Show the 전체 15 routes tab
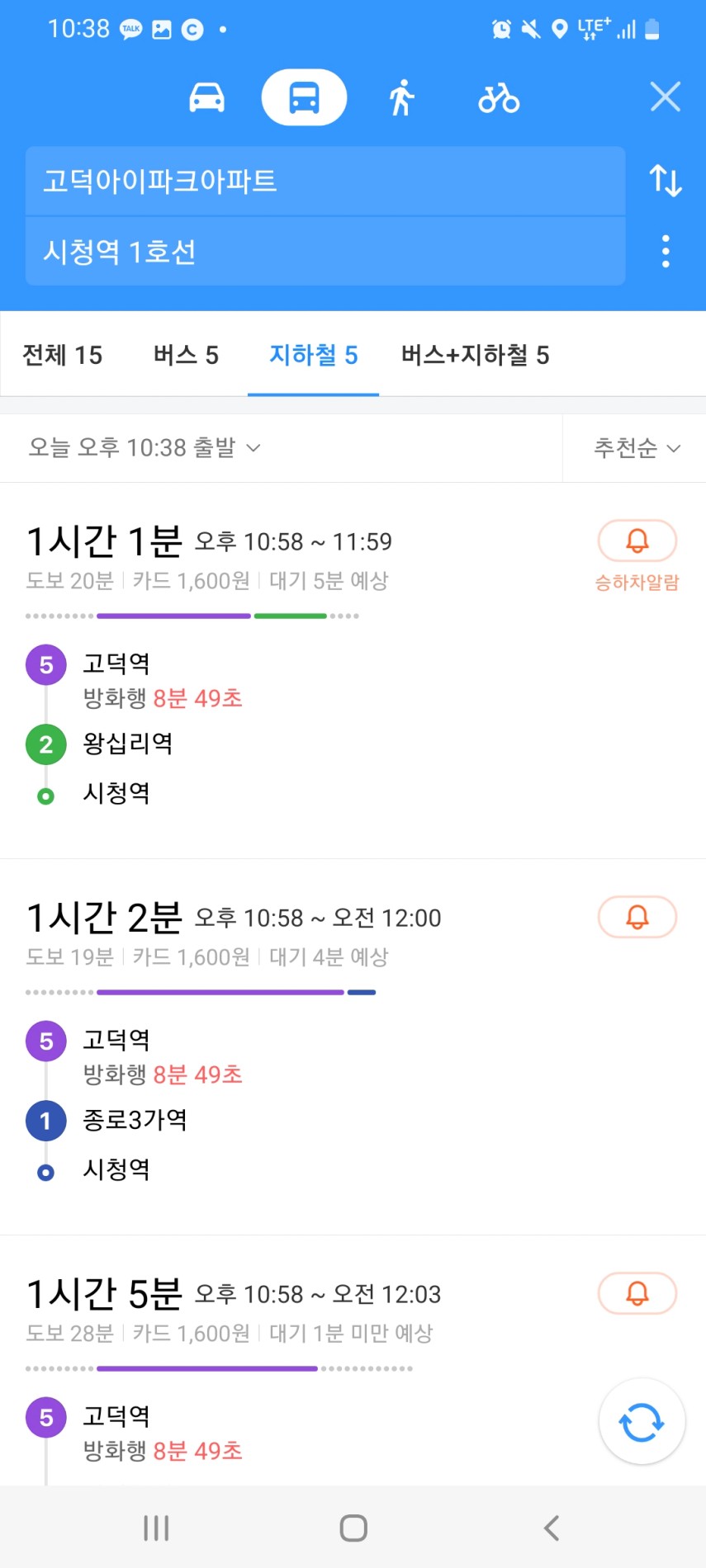Screen dimensions: 706x1568 (x=63, y=355)
